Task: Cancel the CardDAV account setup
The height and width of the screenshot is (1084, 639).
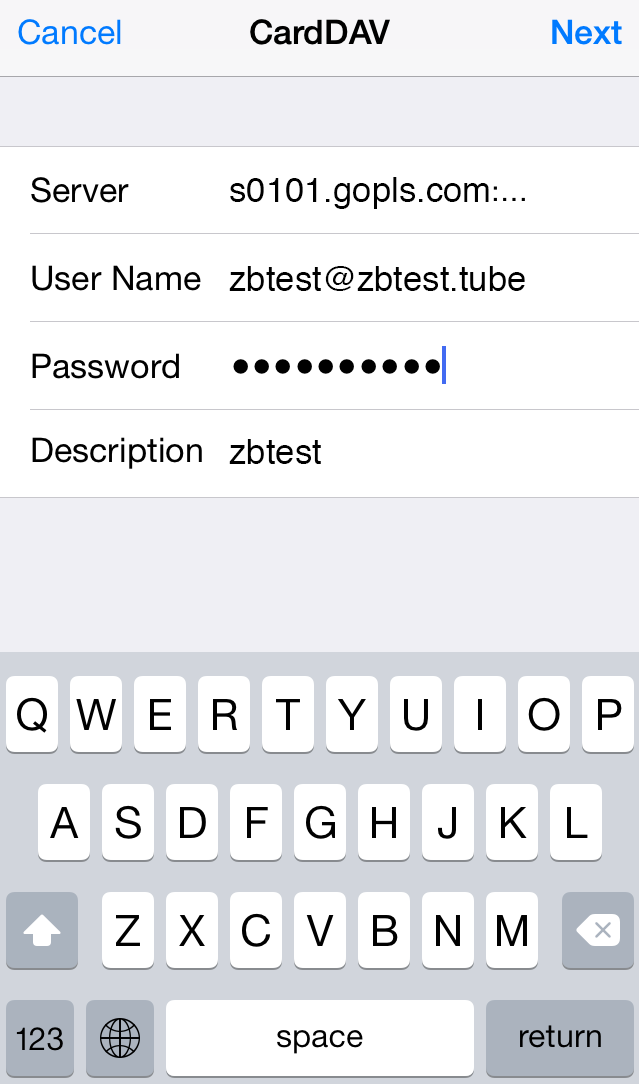Action: [x=70, y=33]
